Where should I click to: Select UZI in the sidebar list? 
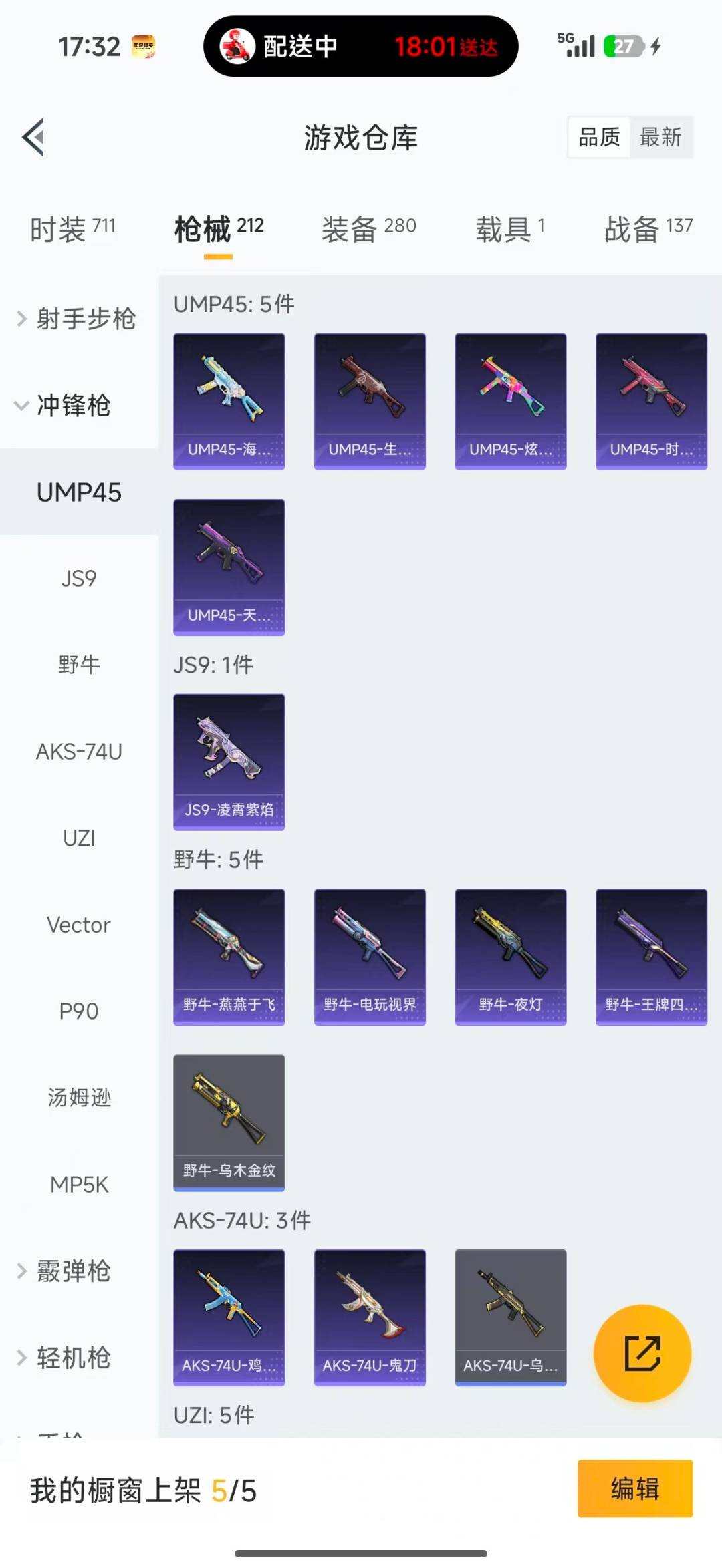click(x=80, y=838)
